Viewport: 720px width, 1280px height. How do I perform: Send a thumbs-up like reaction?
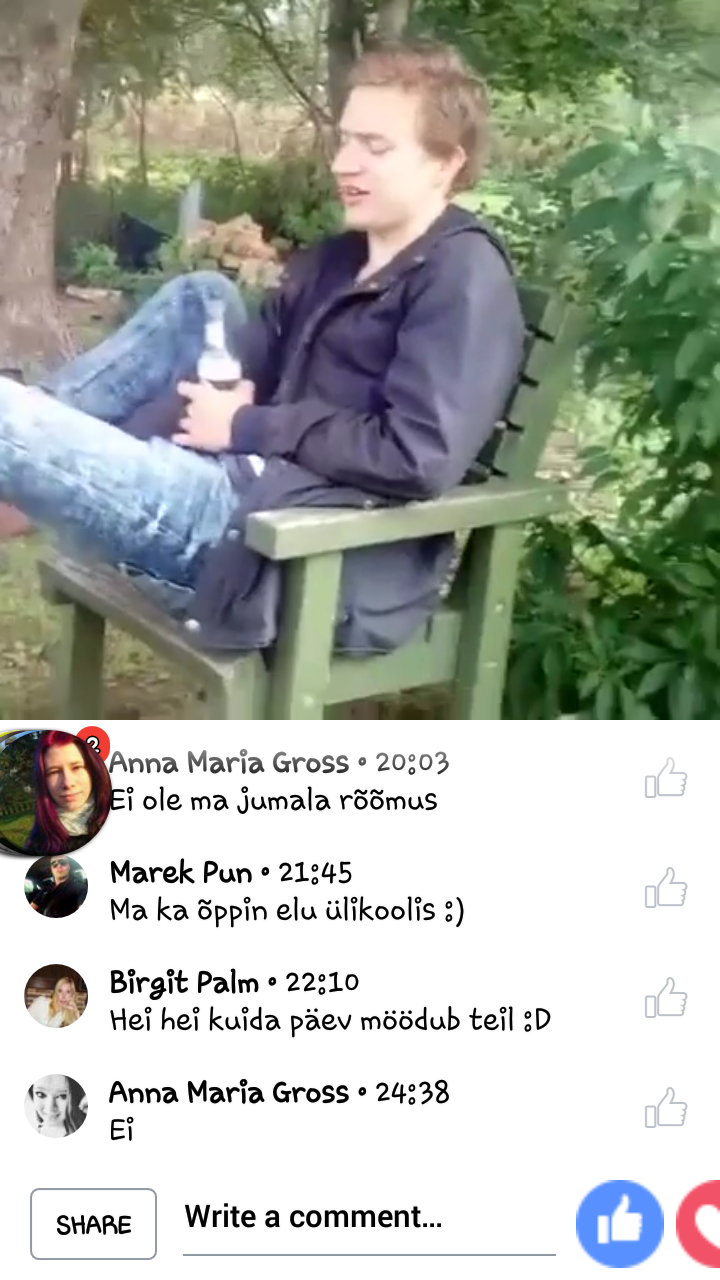tap(620, 1224)
